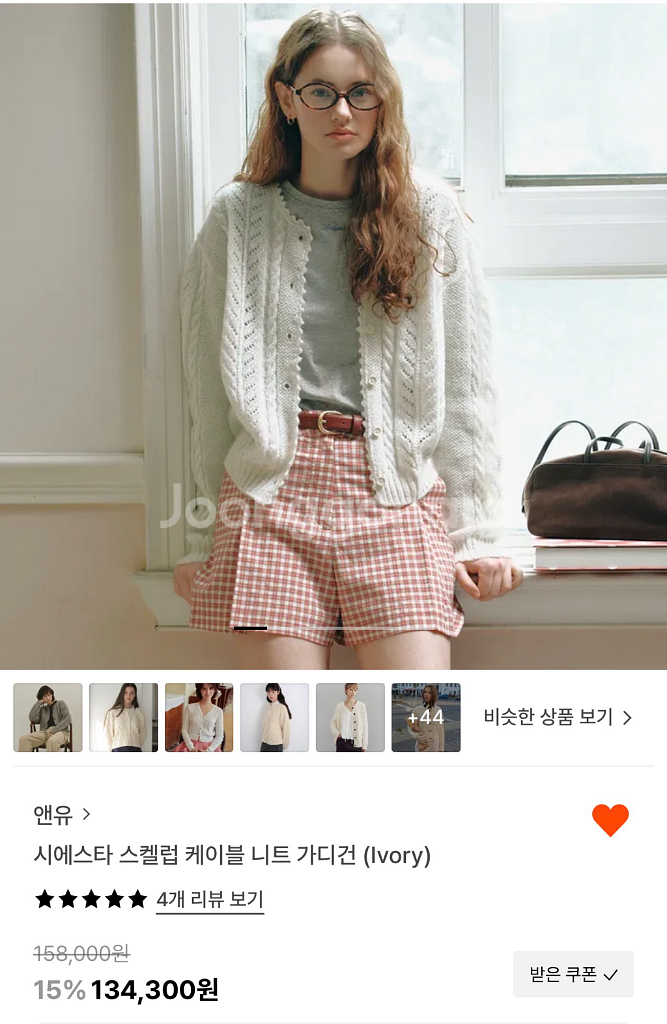667x1024 pixels.
Task: Open the main product photo fullscreen
Action: click(x=333, y=335)
